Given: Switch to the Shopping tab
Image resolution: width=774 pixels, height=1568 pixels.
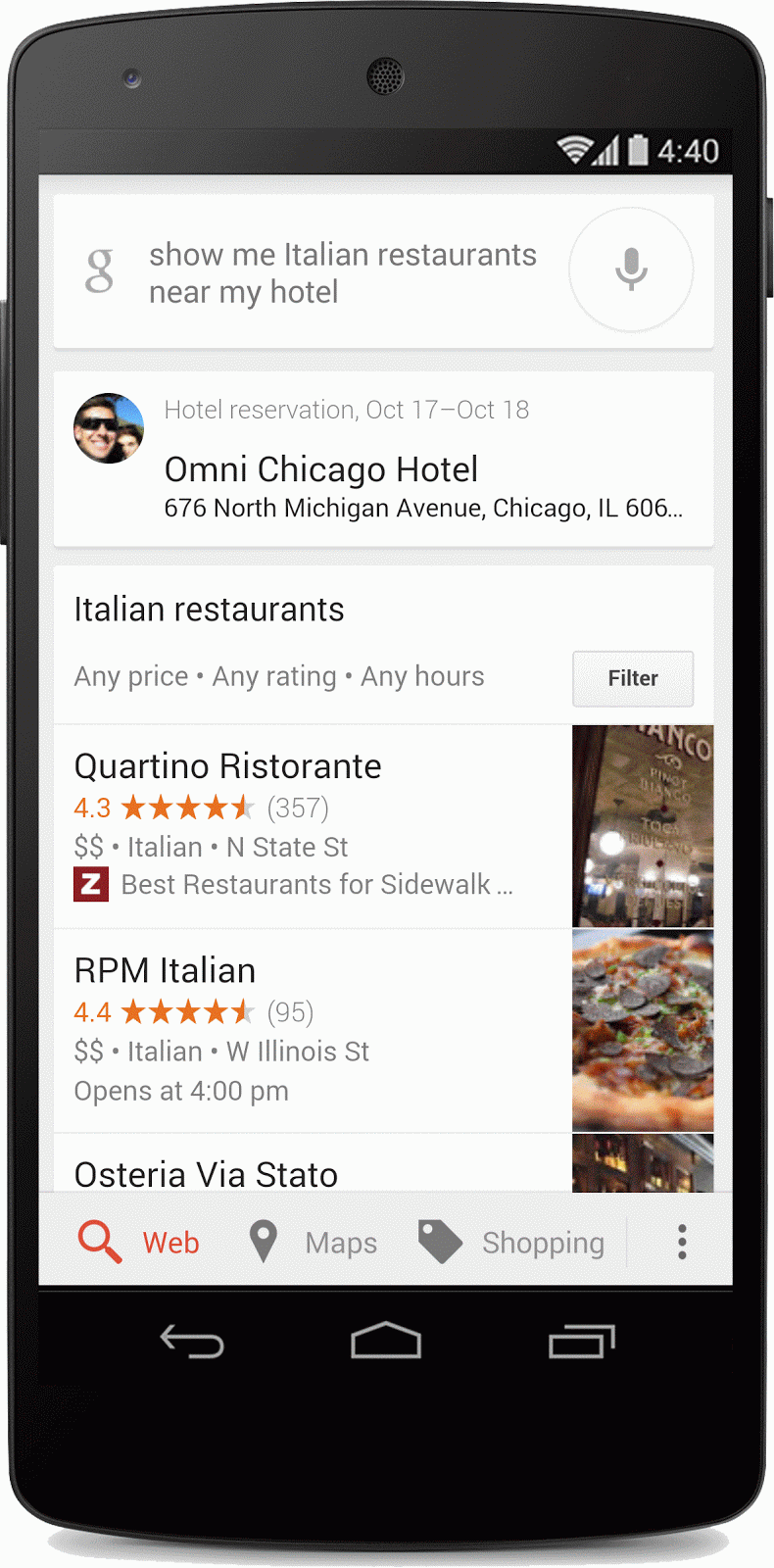Looking at the screenshot, I should point(512,1242).
